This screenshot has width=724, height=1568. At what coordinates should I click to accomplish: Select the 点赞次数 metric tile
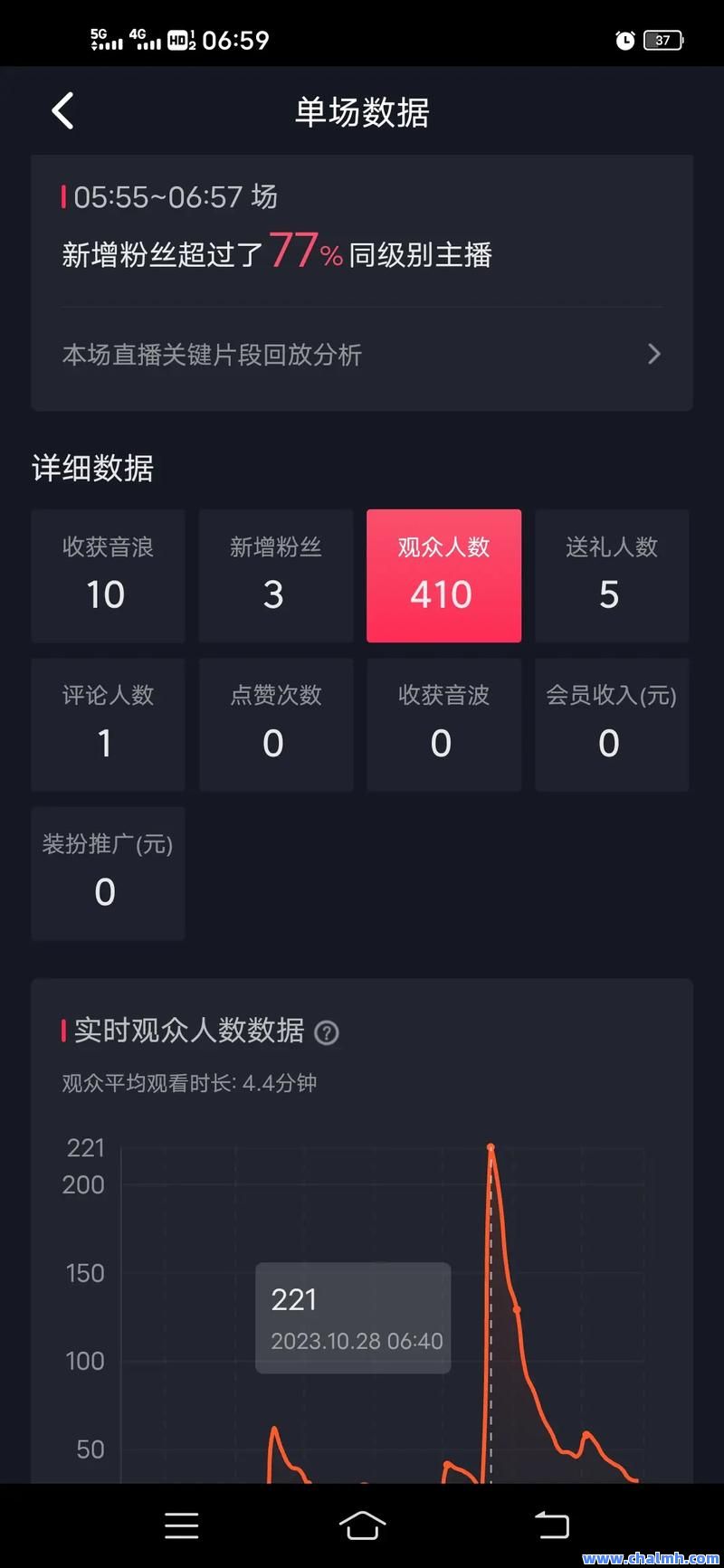pyautogui.click(x=276, y=725)
